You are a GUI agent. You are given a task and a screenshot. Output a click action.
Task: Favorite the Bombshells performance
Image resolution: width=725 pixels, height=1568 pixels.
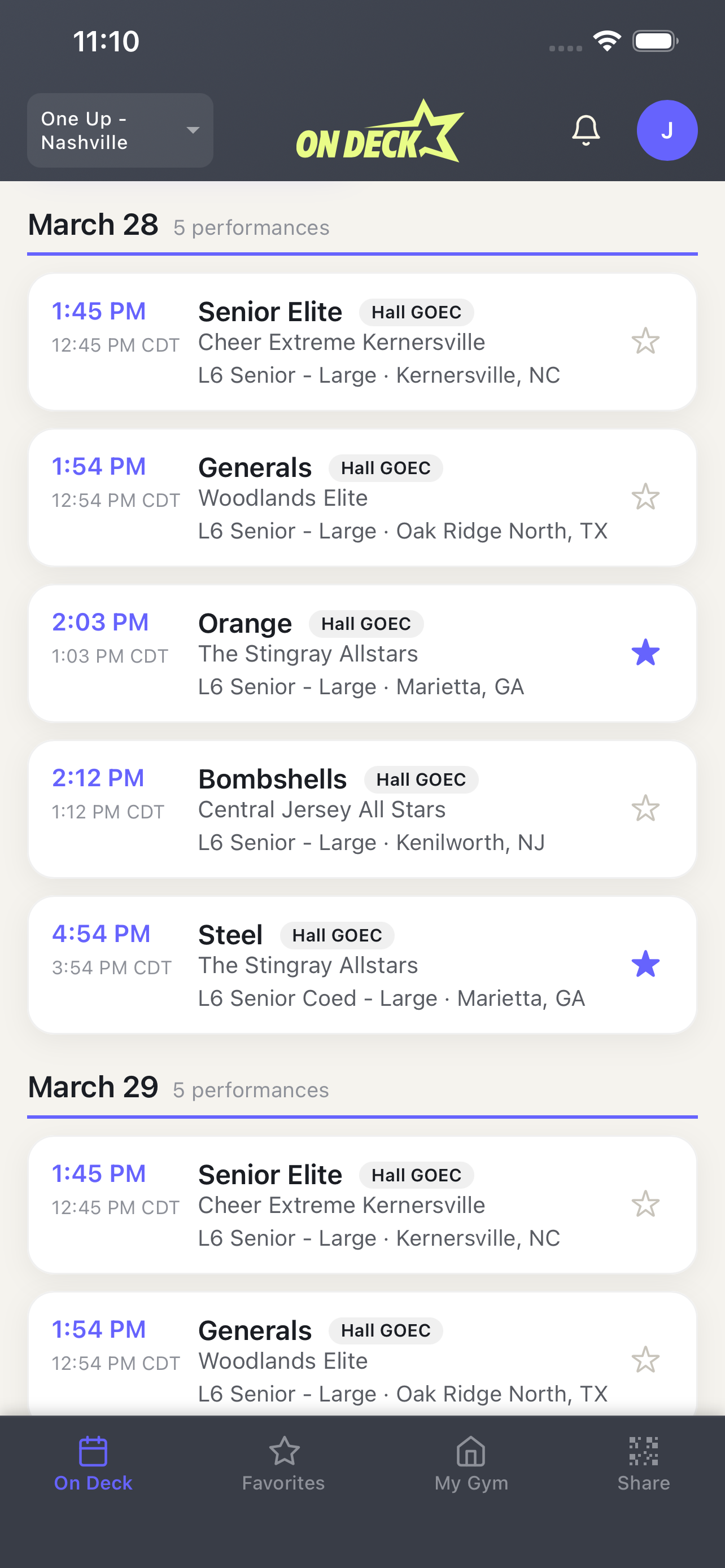[645, 808]
